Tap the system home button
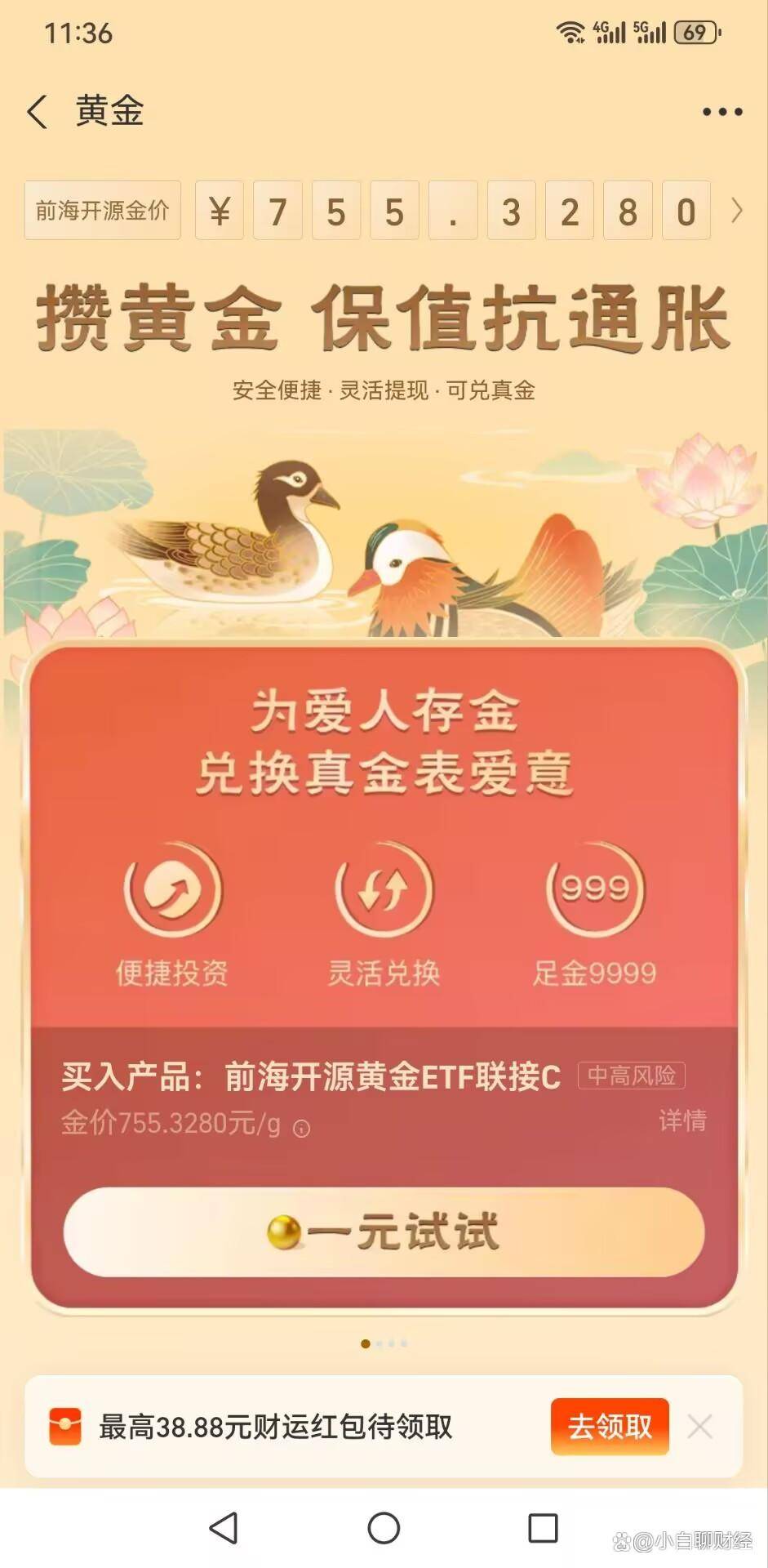 point(384,1528)
